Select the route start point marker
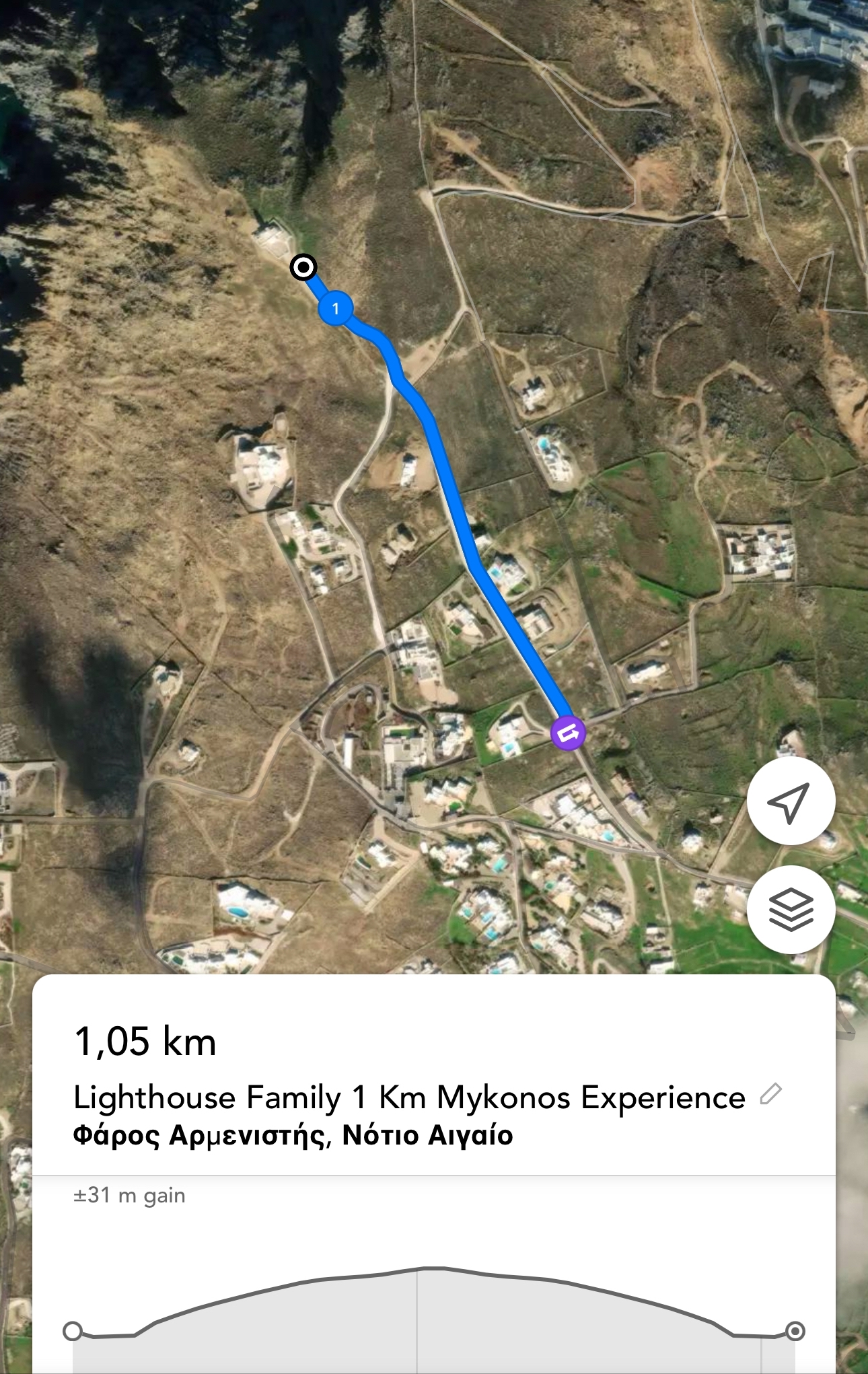 (303, 267)
